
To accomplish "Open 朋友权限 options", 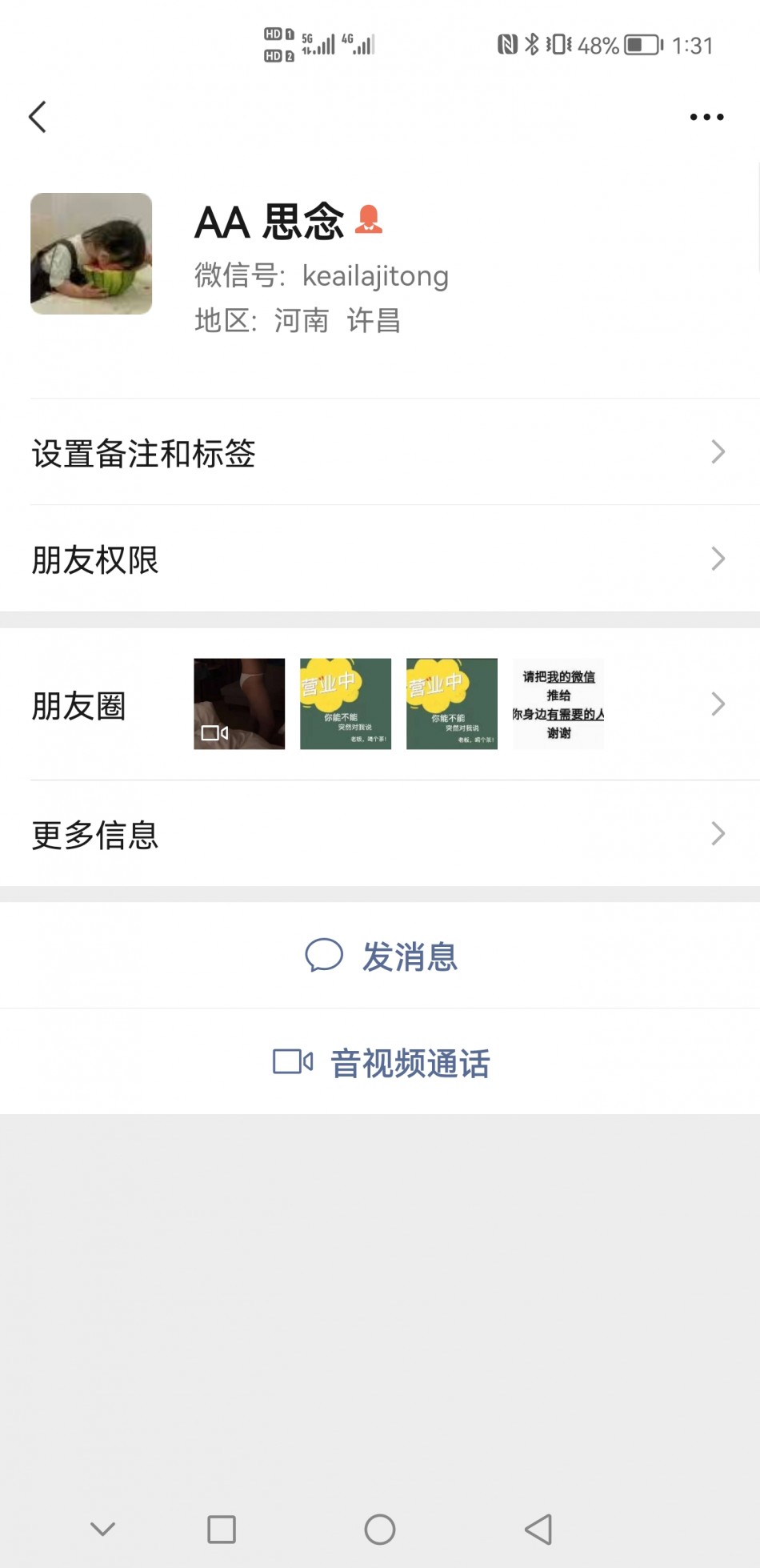I will click(380, 559).
